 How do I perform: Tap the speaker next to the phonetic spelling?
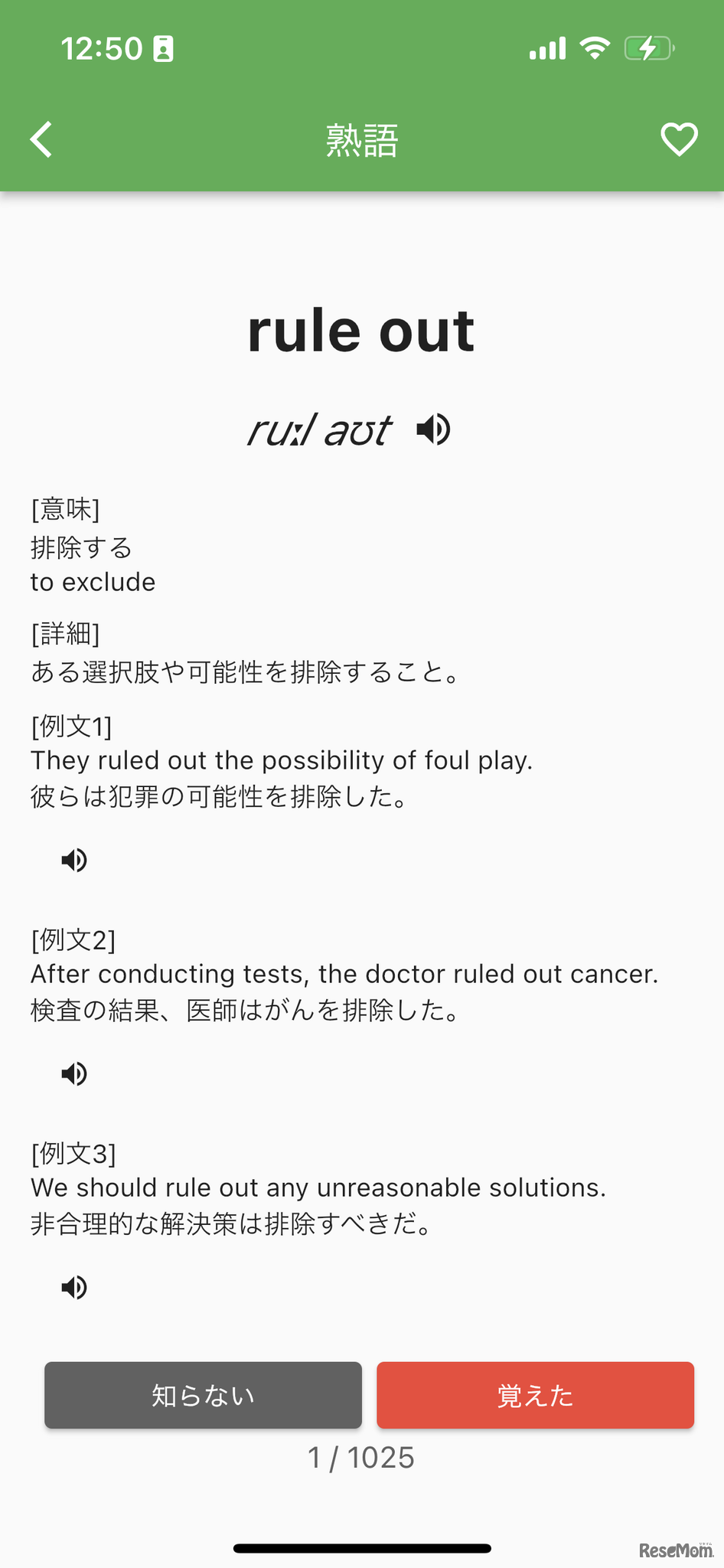432,430
